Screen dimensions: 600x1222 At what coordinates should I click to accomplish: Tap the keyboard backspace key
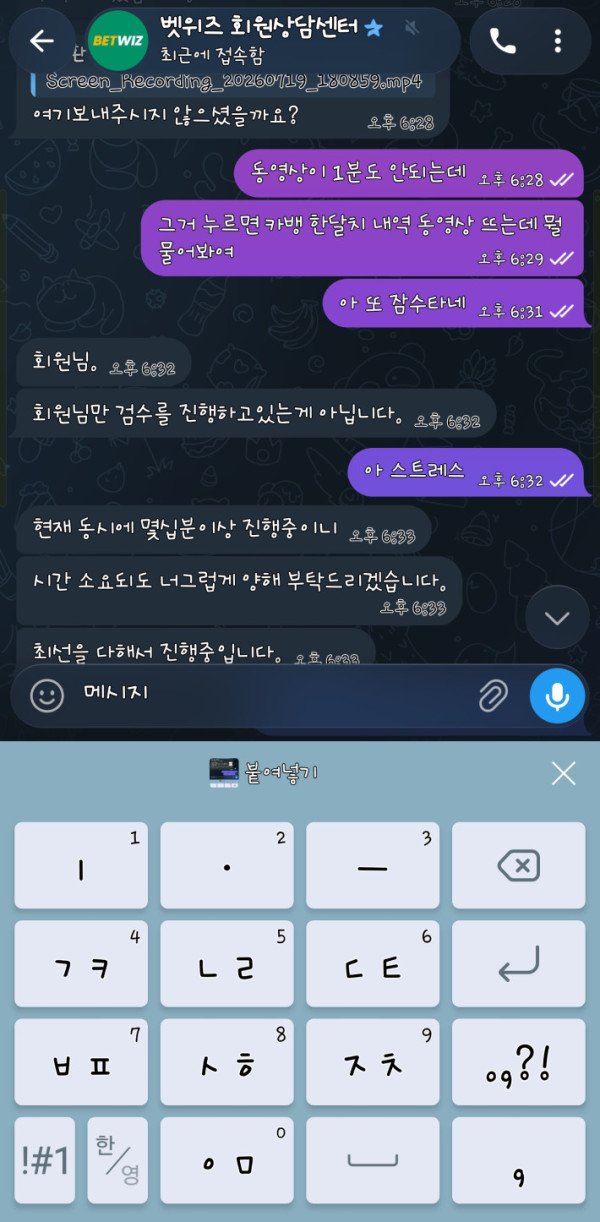(518, 865)
